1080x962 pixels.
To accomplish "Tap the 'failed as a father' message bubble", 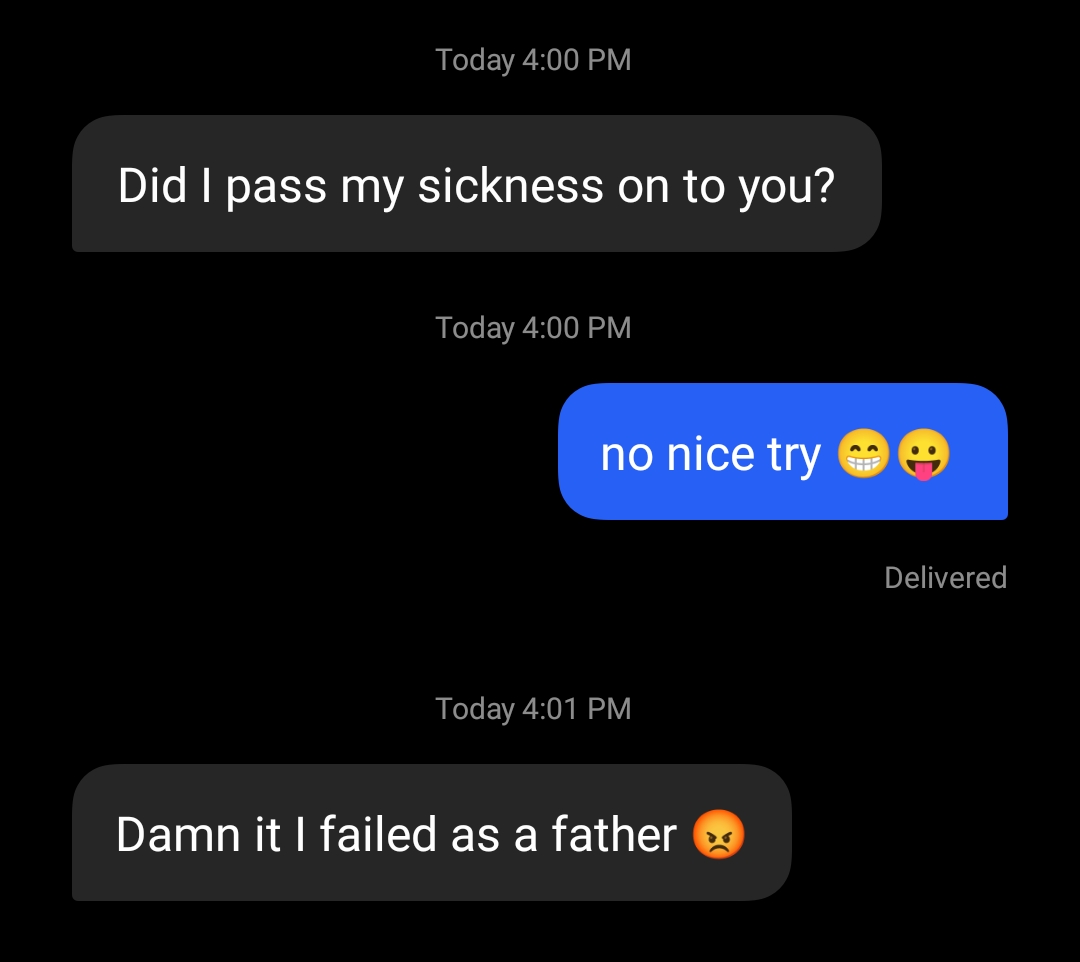I will tap(431, 833).
